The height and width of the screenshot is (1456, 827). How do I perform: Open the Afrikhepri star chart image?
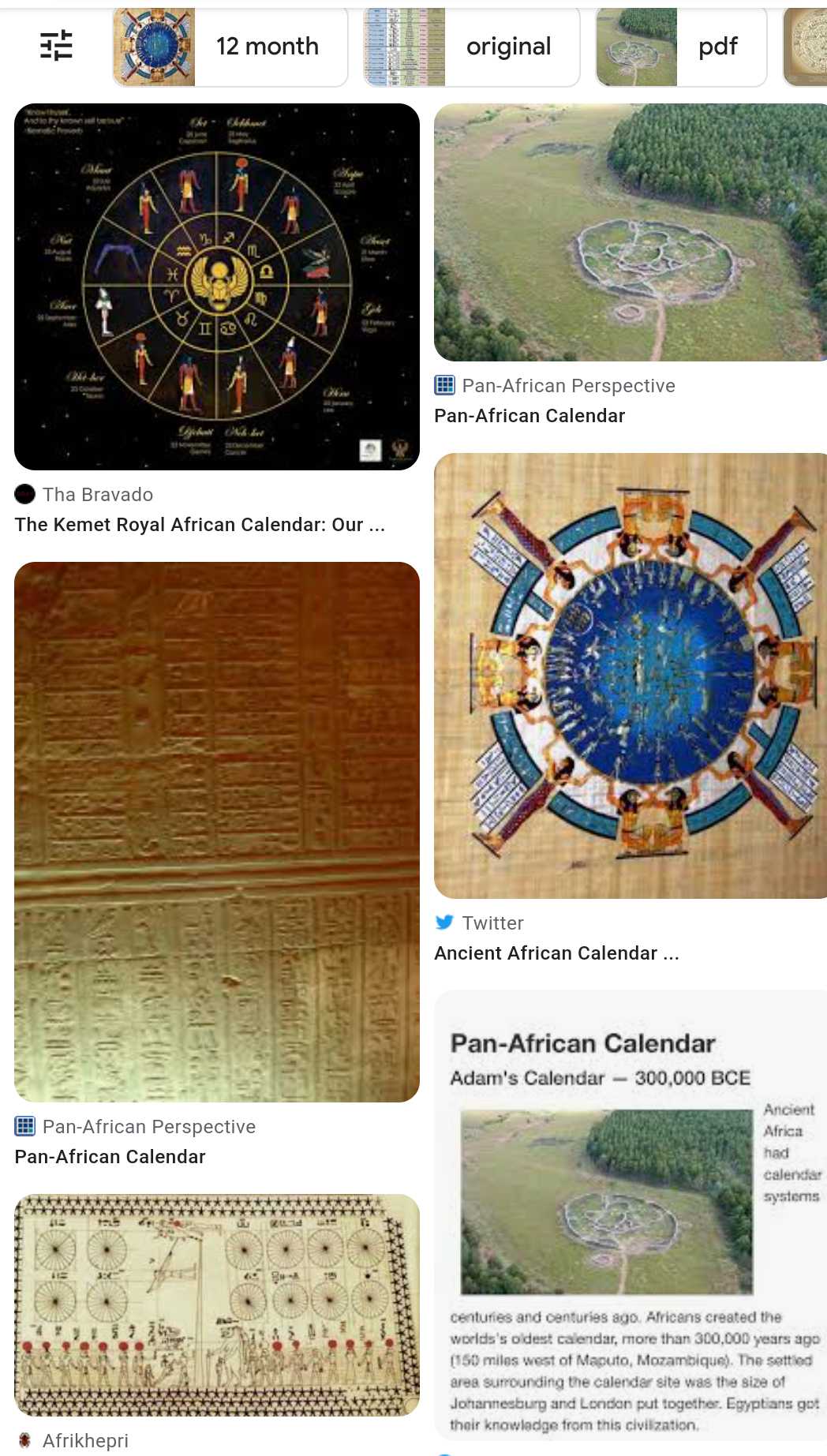[x=217, y=1305]
